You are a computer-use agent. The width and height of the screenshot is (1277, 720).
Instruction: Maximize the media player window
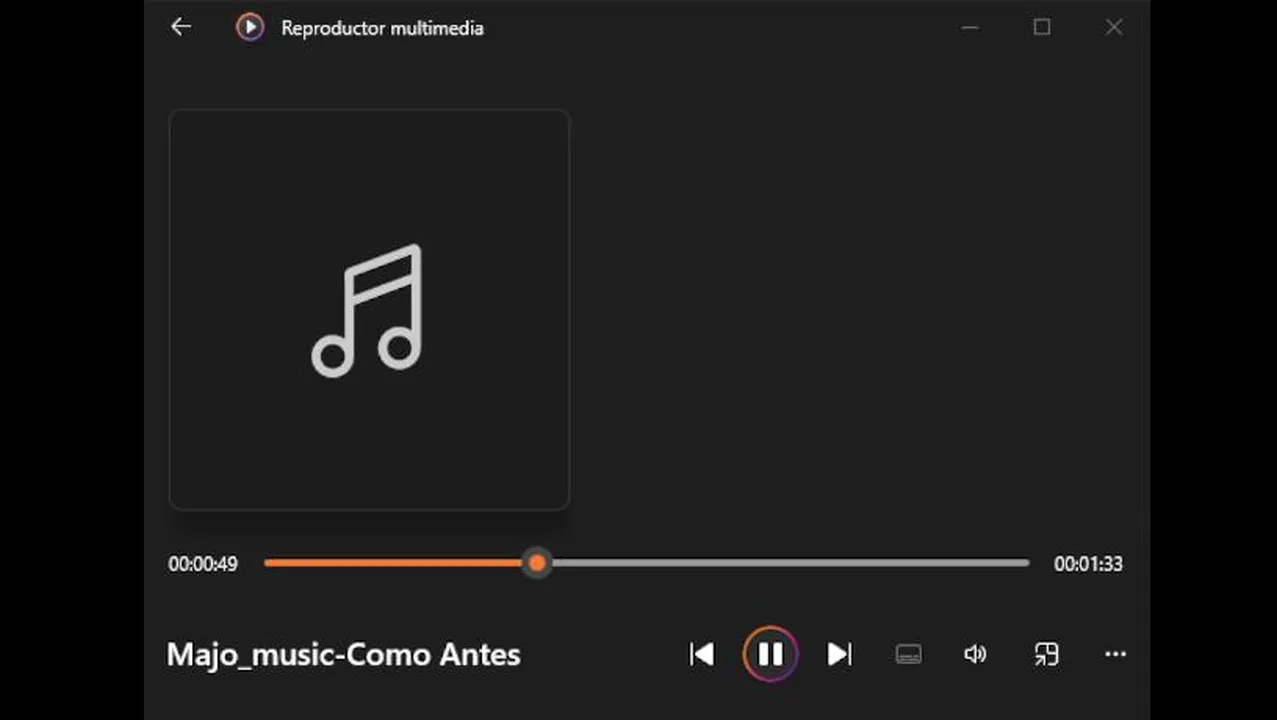coord(1042,27)
